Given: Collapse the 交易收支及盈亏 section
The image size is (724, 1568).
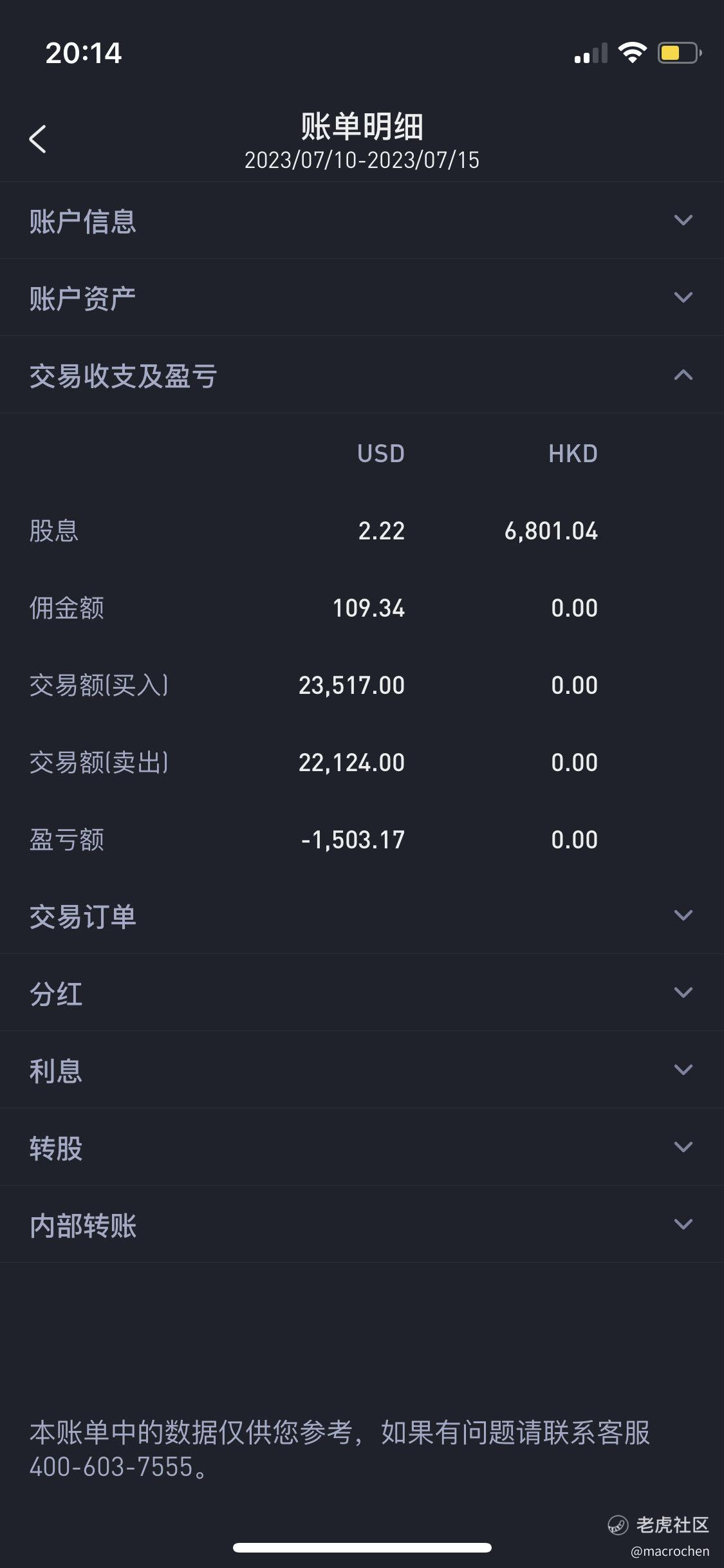Looking at the screenshot, I should pyautogui.click(x=362, y=375).
